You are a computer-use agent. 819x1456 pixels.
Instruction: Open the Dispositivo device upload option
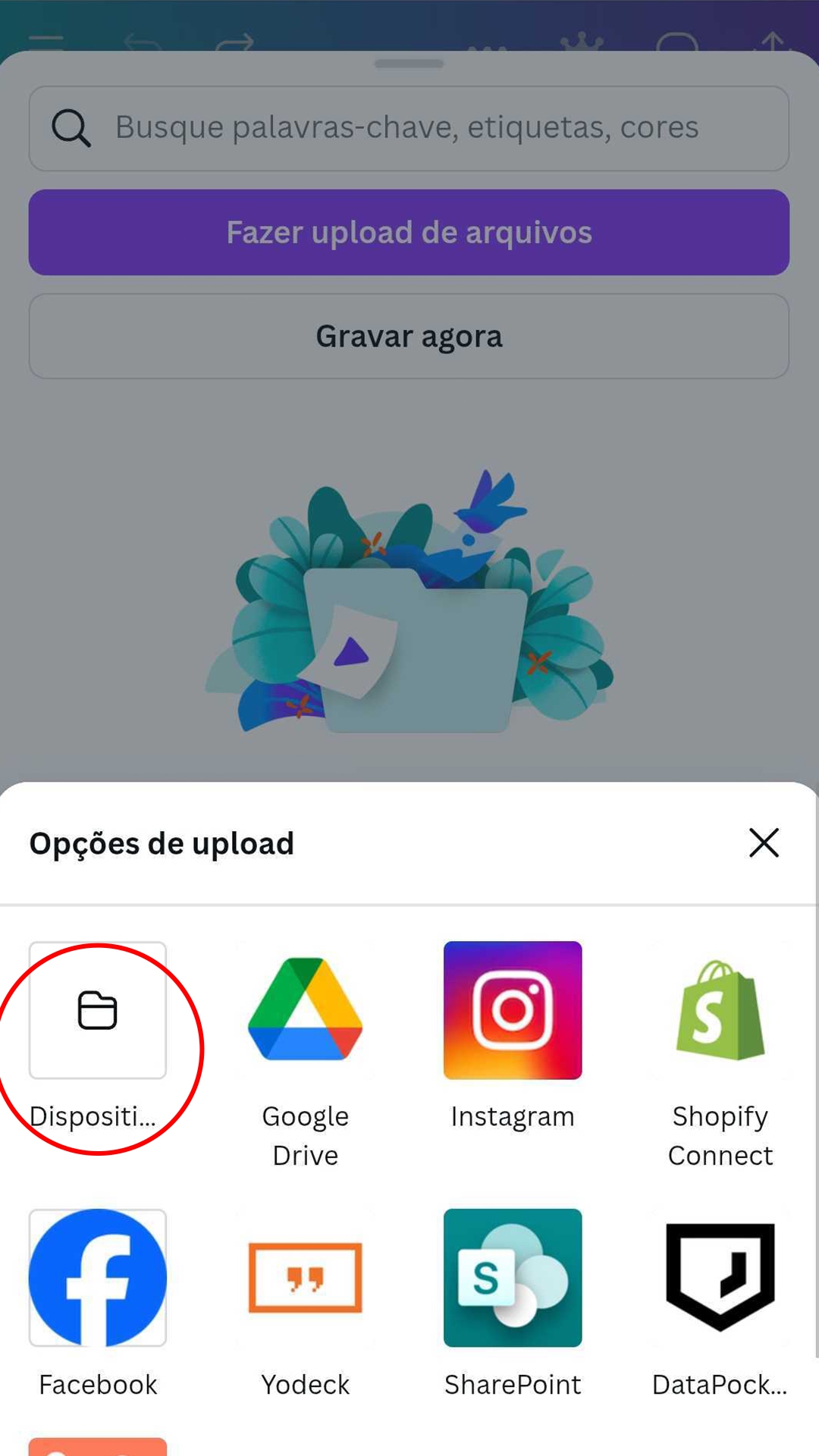pos(98,1010)
